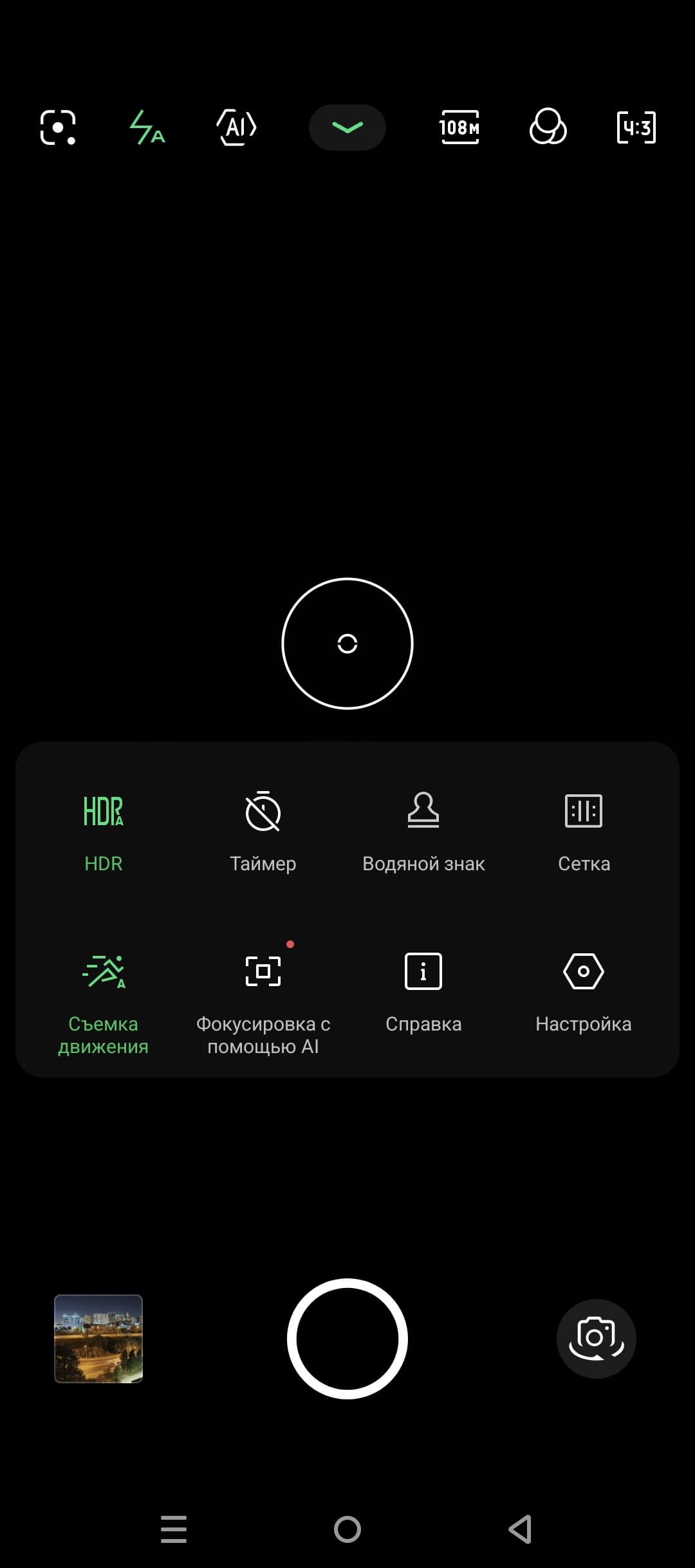Open the color filters icon
The width and height of the screenshot is (695, 1568).
pyautogui.click(x=548, y=127)
